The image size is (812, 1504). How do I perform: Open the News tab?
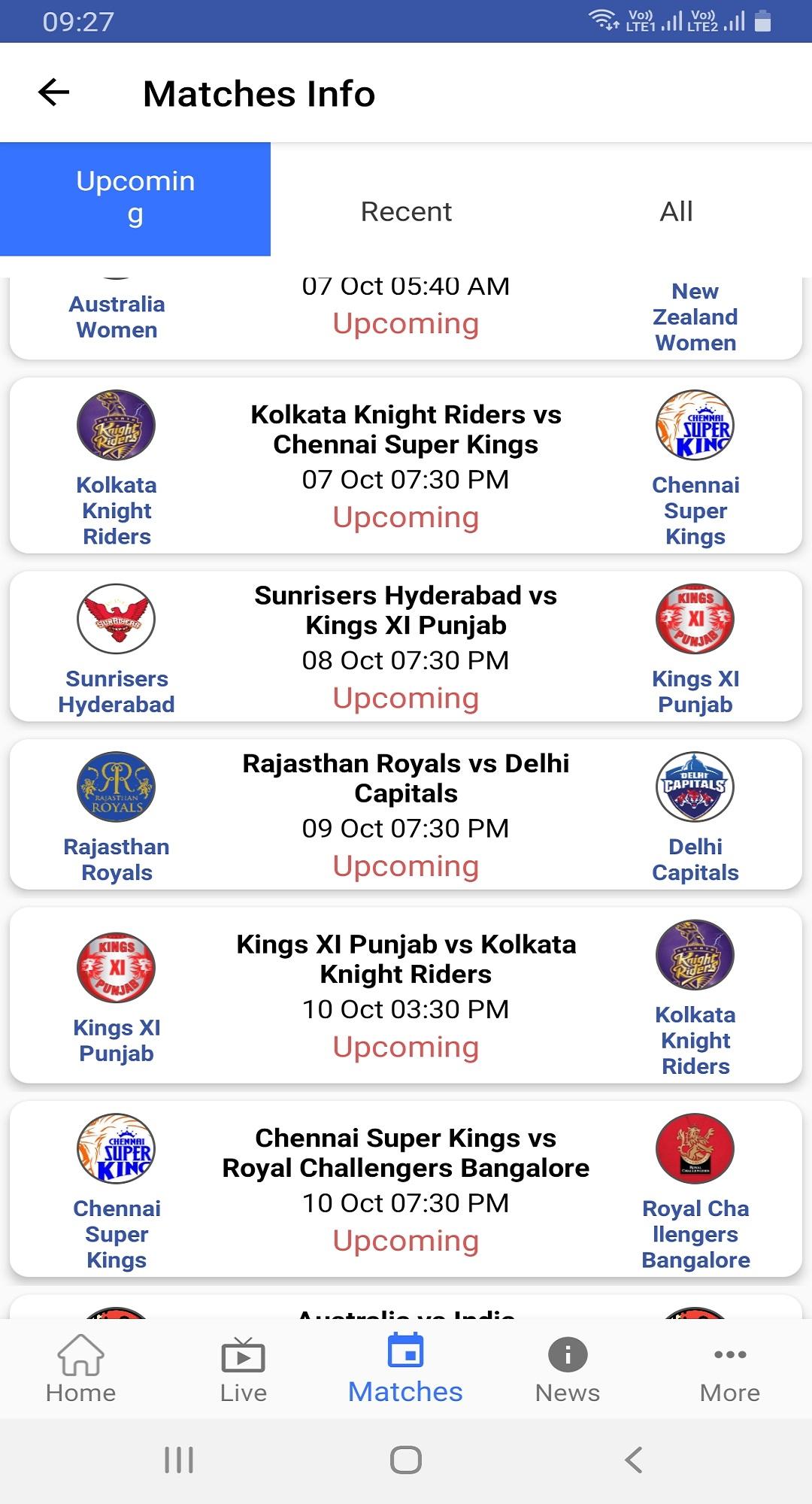point(568,1369)
